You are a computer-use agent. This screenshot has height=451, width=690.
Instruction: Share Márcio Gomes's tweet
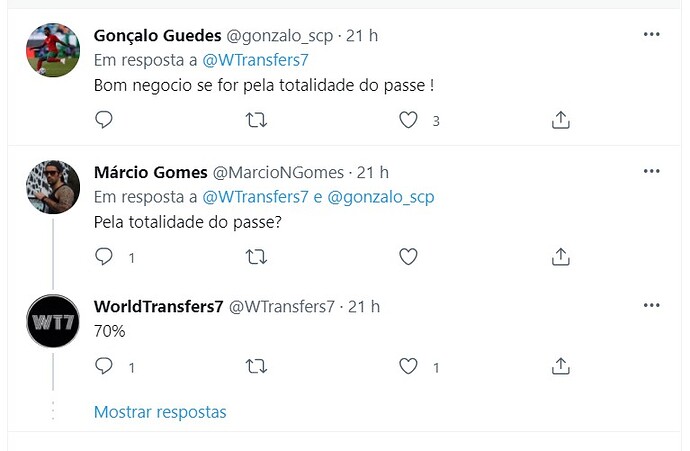point(561,257)
